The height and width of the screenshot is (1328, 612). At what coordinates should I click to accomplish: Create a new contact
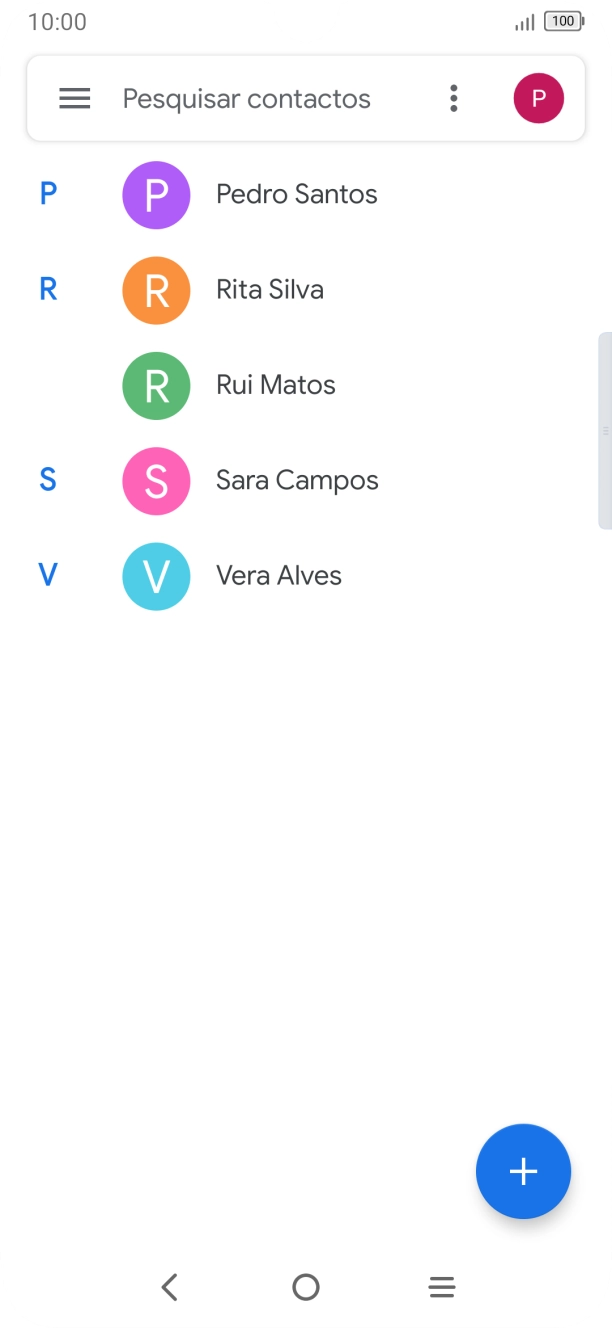[x=523, y=1171]
